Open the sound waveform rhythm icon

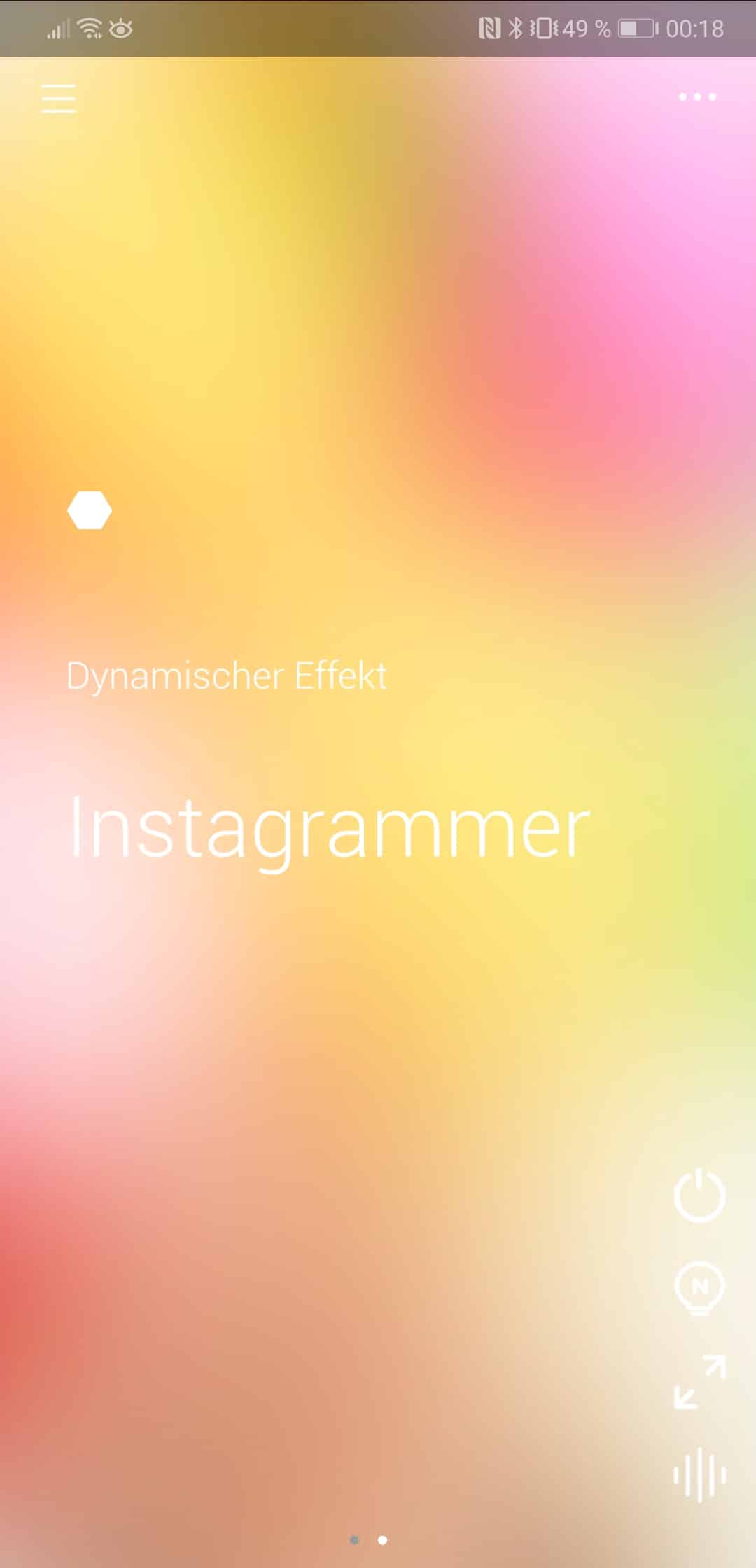pyautogui.click(x=699, y=1476)
